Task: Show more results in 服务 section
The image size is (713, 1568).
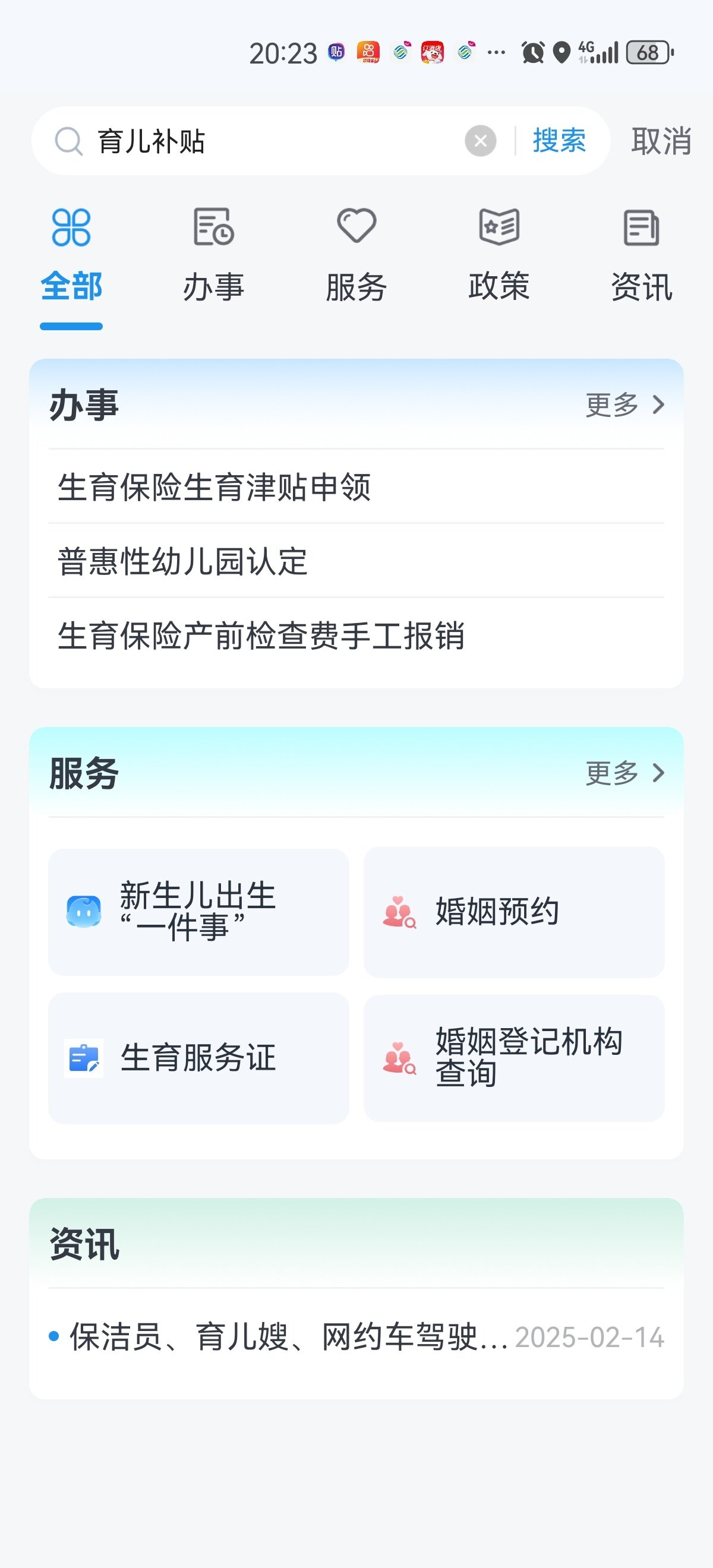Action: 624,773
